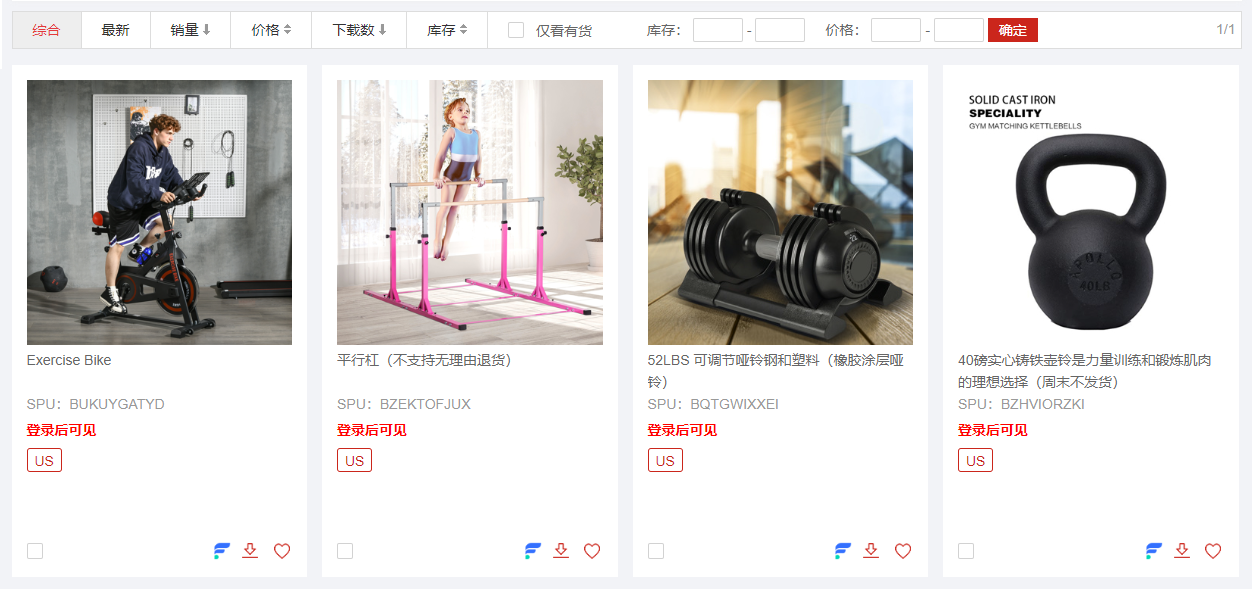Image resolution: width=1252 pixels, height=589 pixels.
Task: Open the 平行杠 product image
Action: (470, 212)
